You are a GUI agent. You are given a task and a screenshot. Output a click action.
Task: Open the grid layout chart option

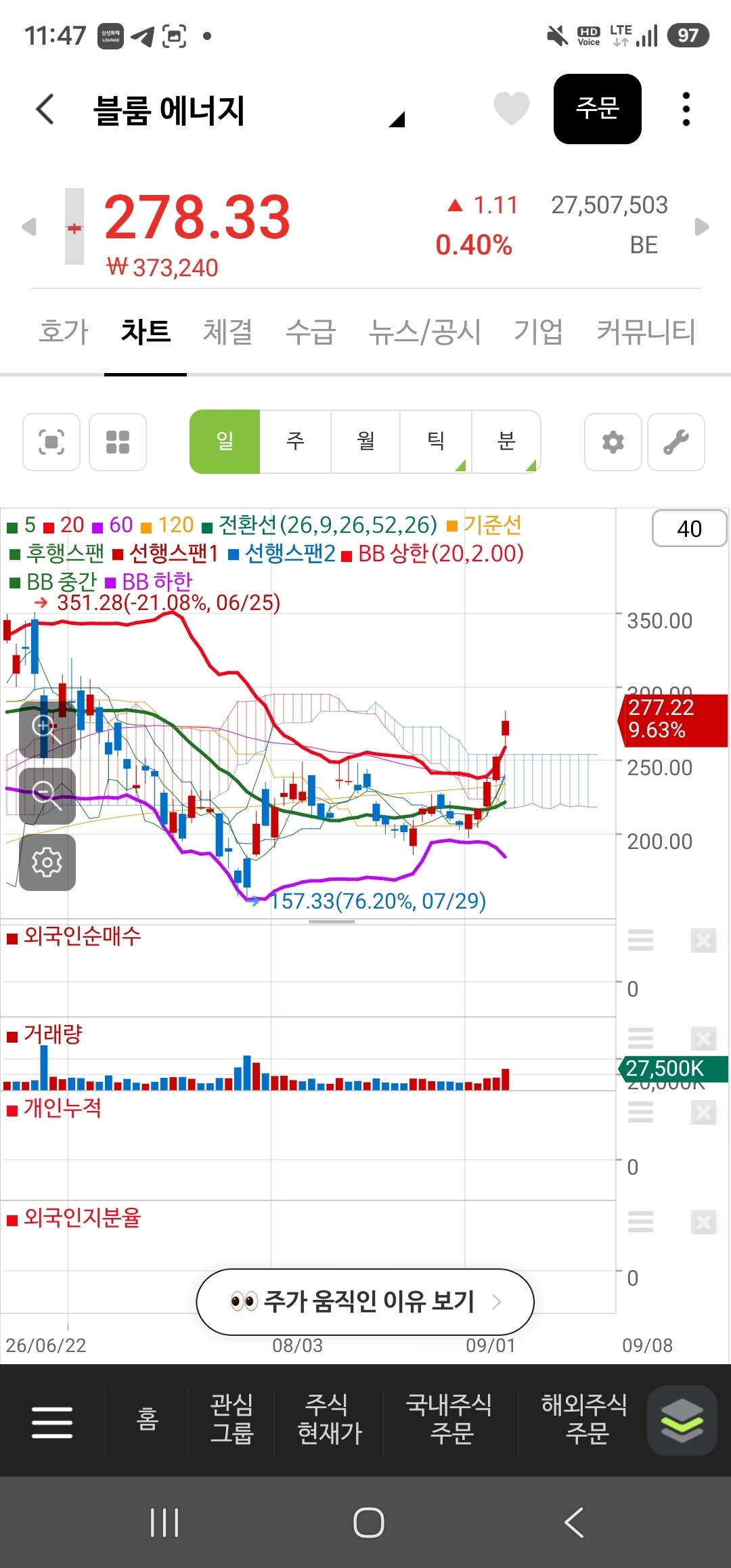click(118, 442)
